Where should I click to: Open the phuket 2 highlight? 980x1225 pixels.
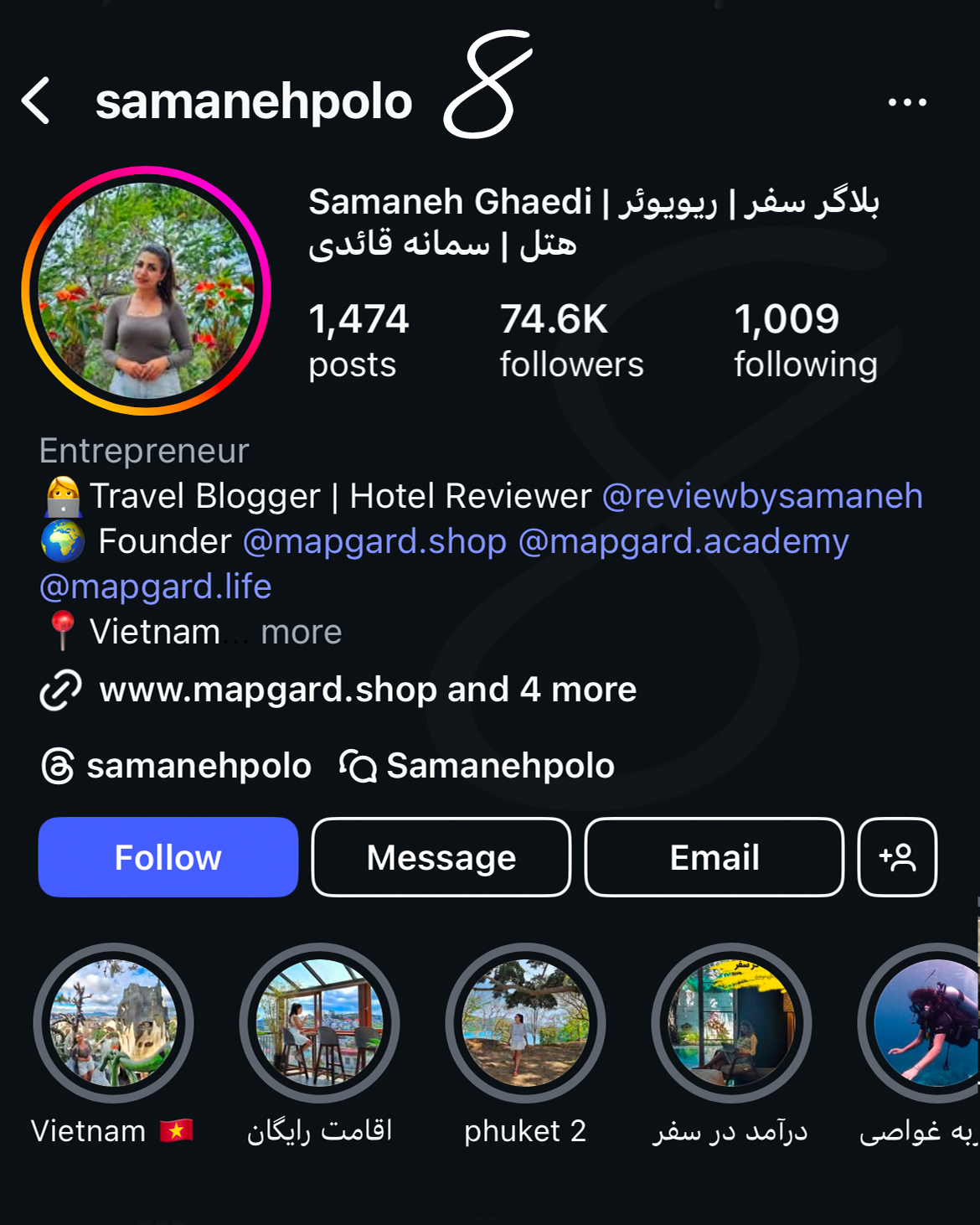pyautogui.click(x=525, y=1023)
